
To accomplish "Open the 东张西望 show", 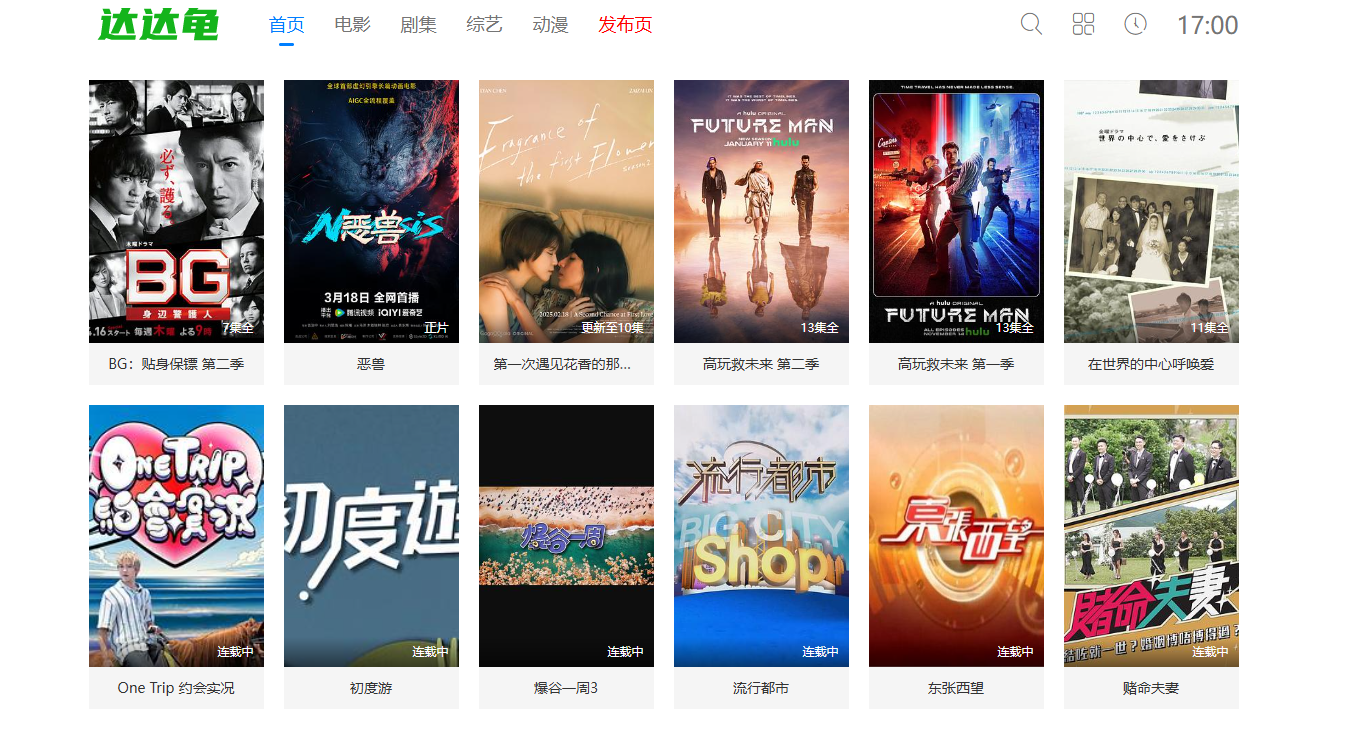I will [956, 536].
